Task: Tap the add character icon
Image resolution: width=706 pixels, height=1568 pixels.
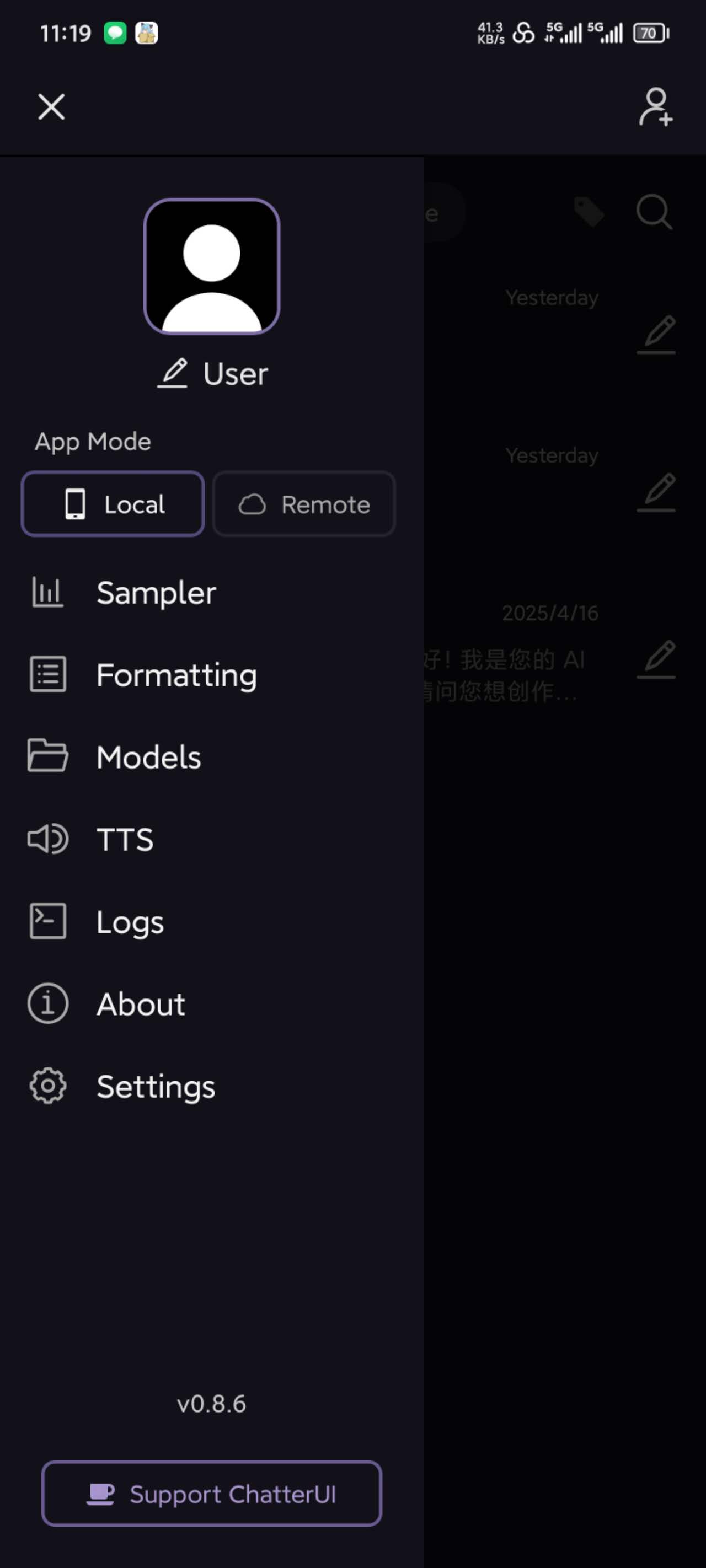Action: click(655, 107)
